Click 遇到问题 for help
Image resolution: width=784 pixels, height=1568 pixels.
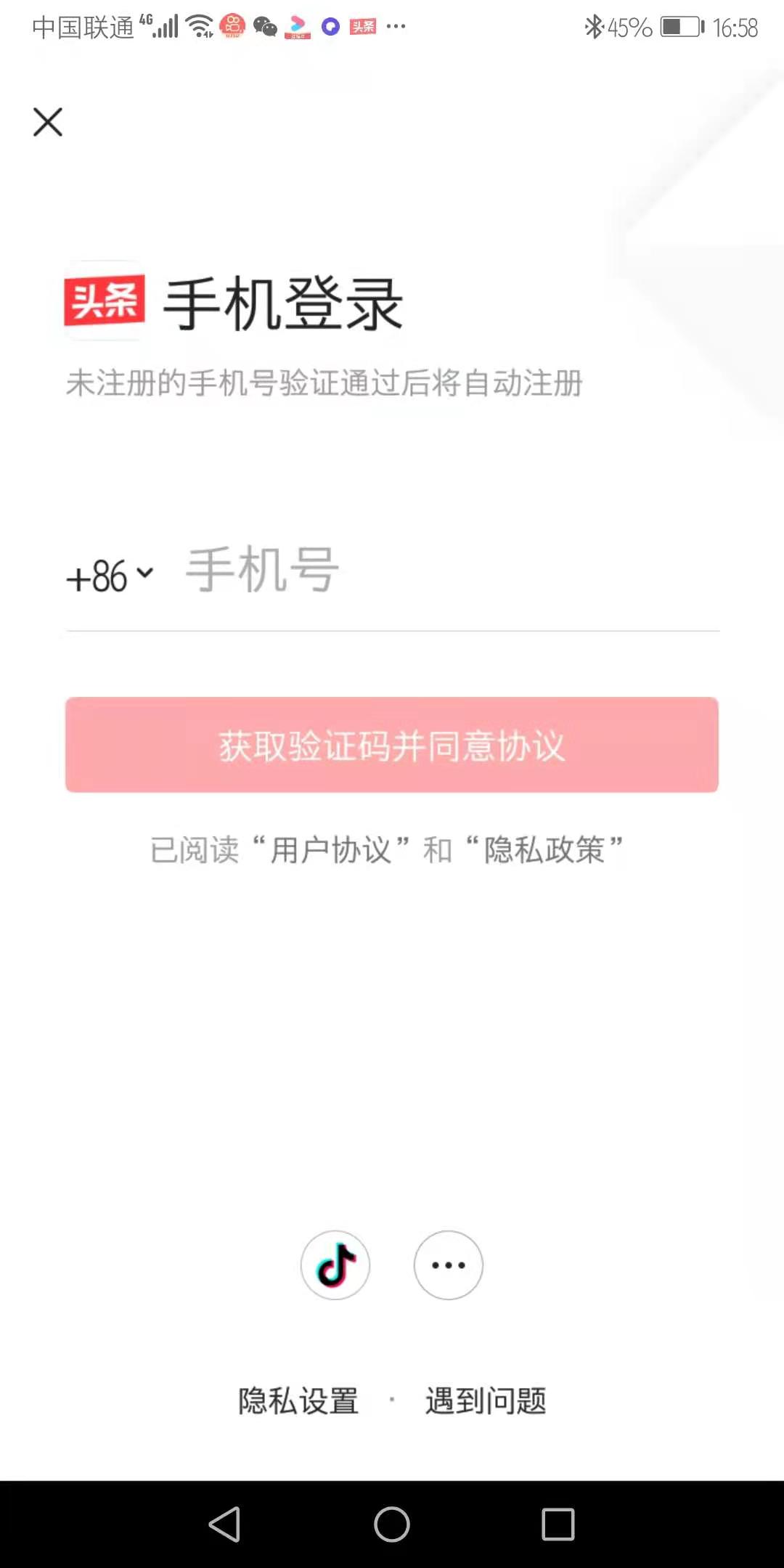486,1400
